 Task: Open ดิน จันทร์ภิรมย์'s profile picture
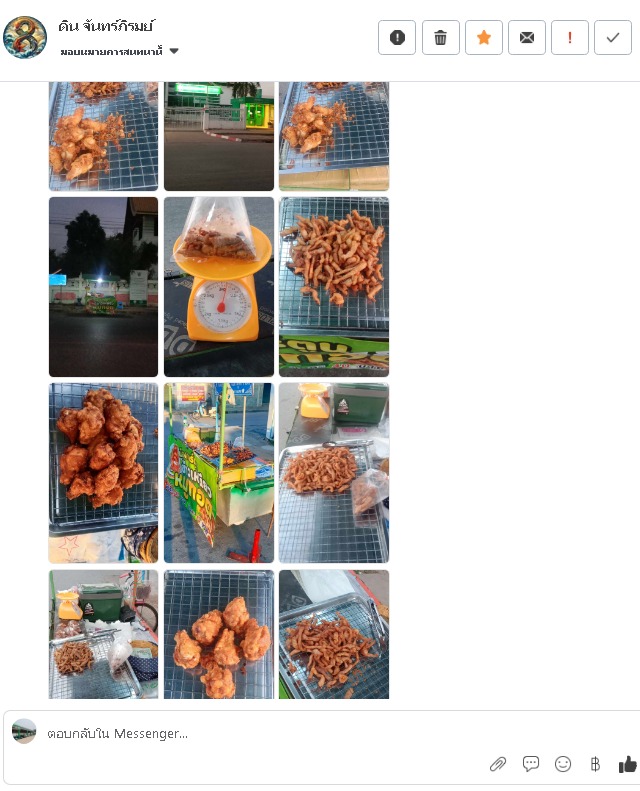coord(25,37)
